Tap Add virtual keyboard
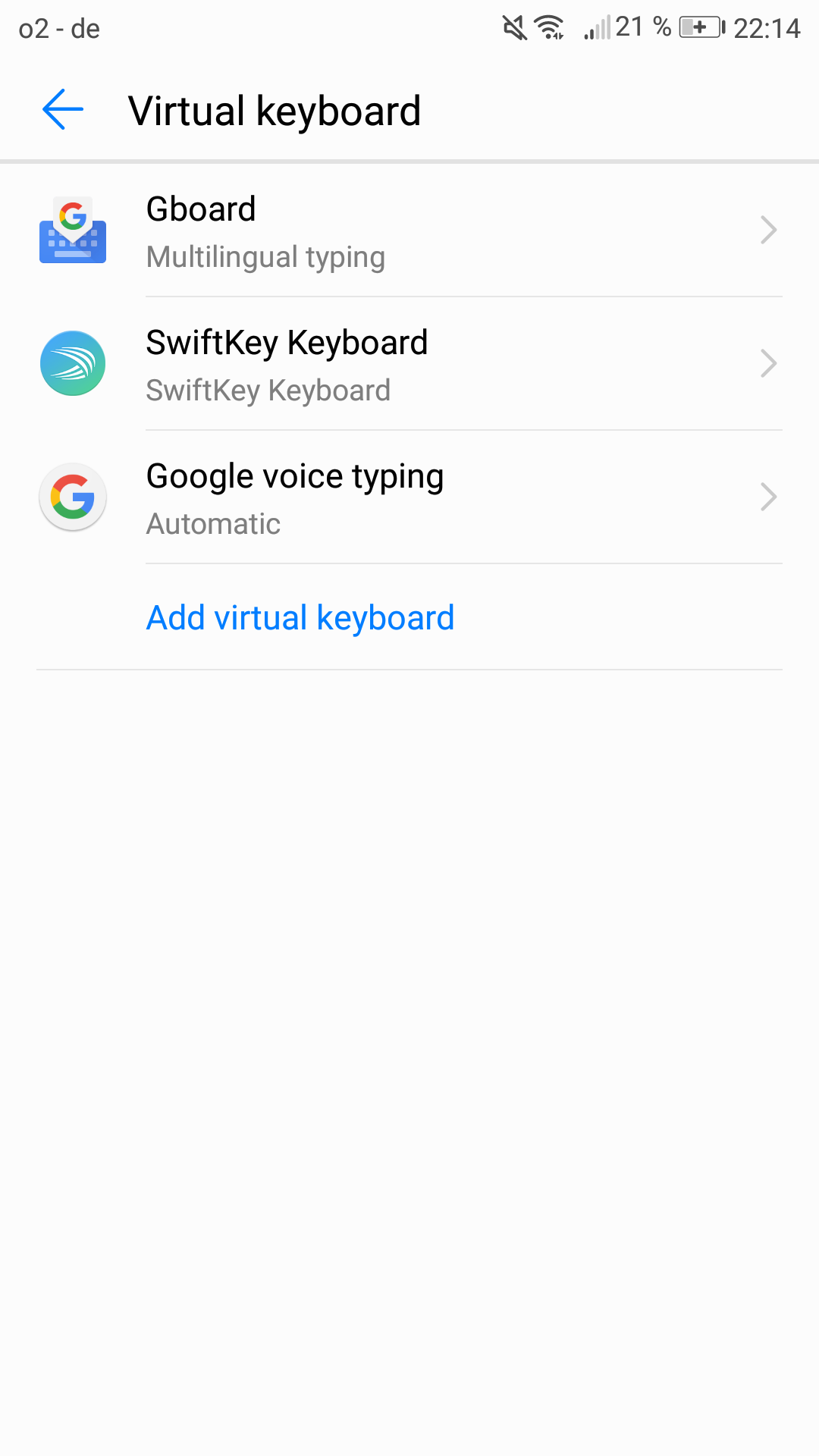The image size is (819, 1456). (300, 617)
